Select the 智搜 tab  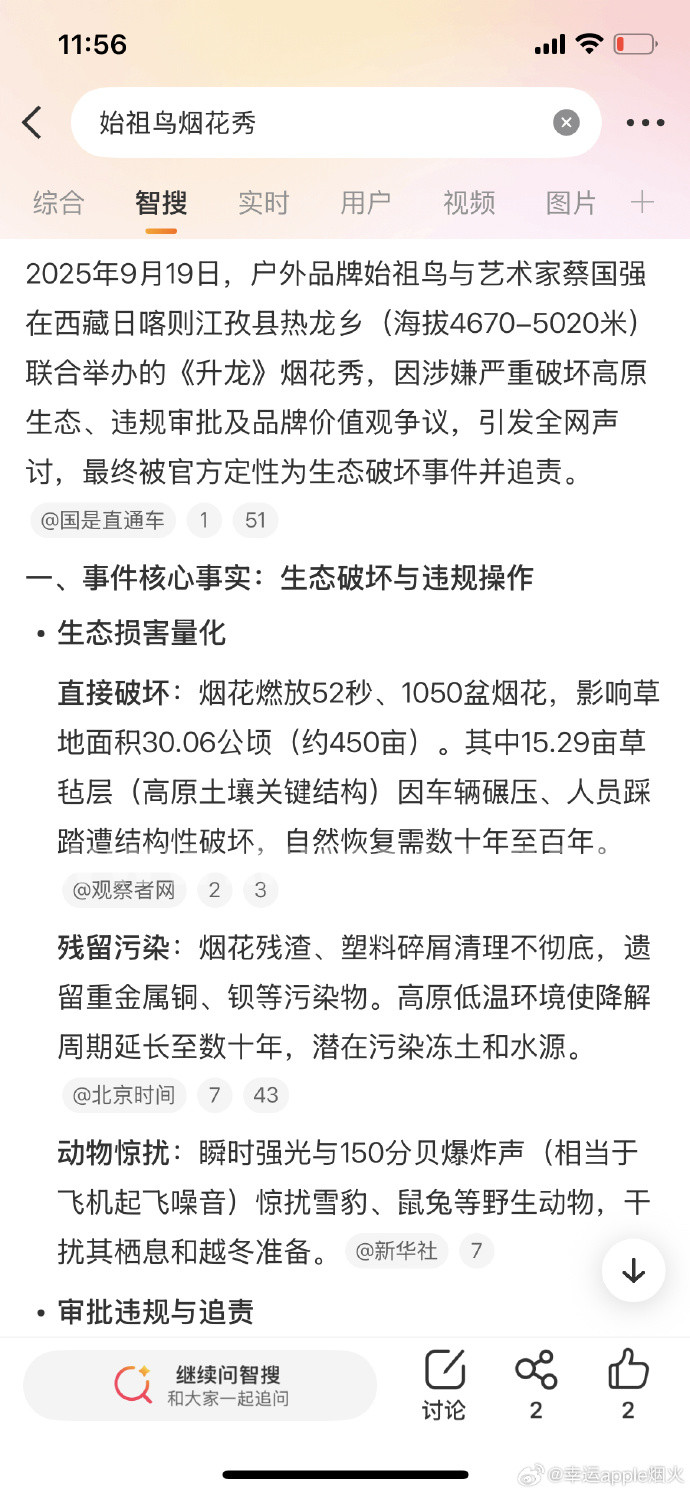point(161,203)
